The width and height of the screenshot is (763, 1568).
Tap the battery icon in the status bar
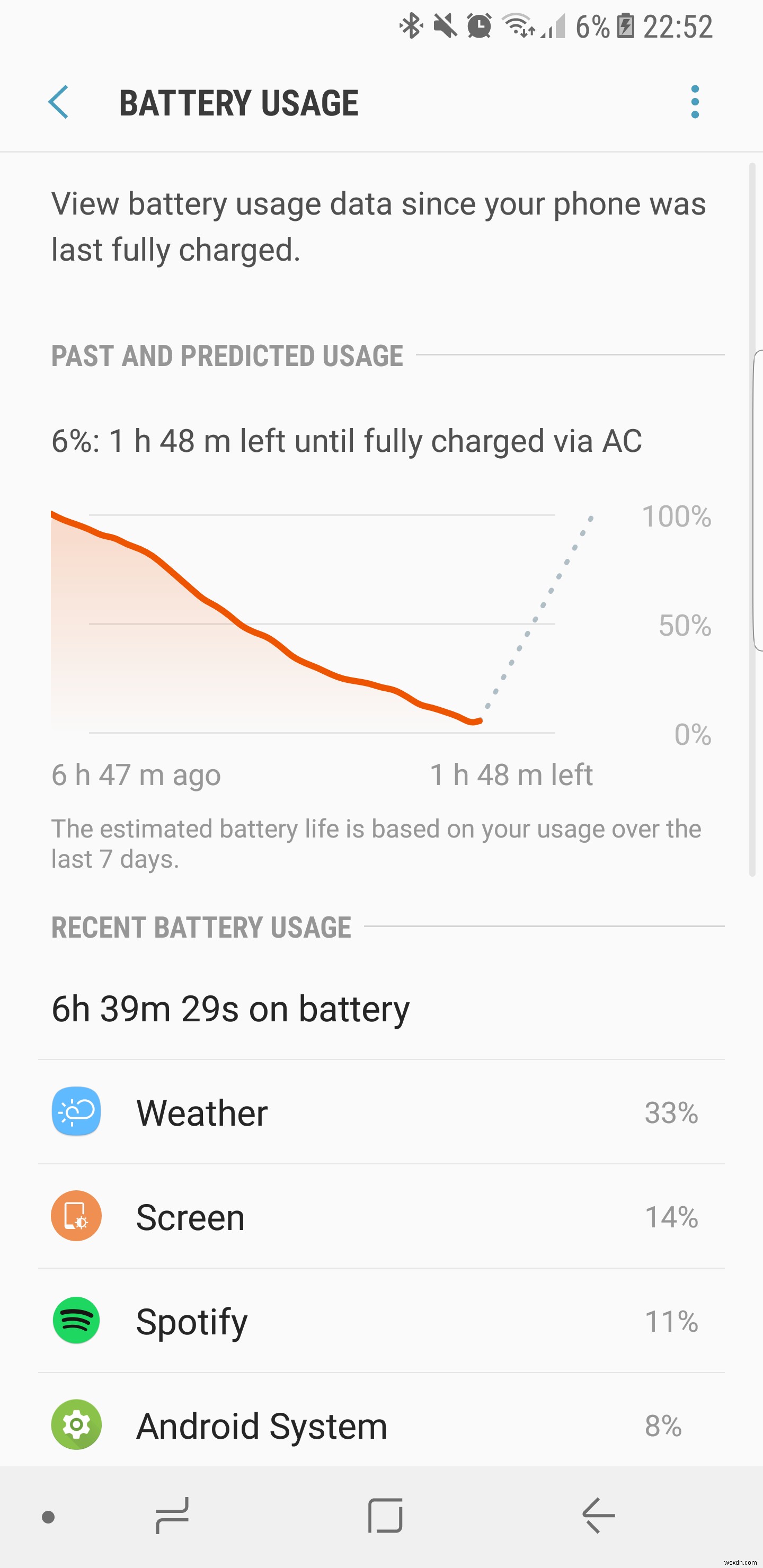(x=627, y=25)
